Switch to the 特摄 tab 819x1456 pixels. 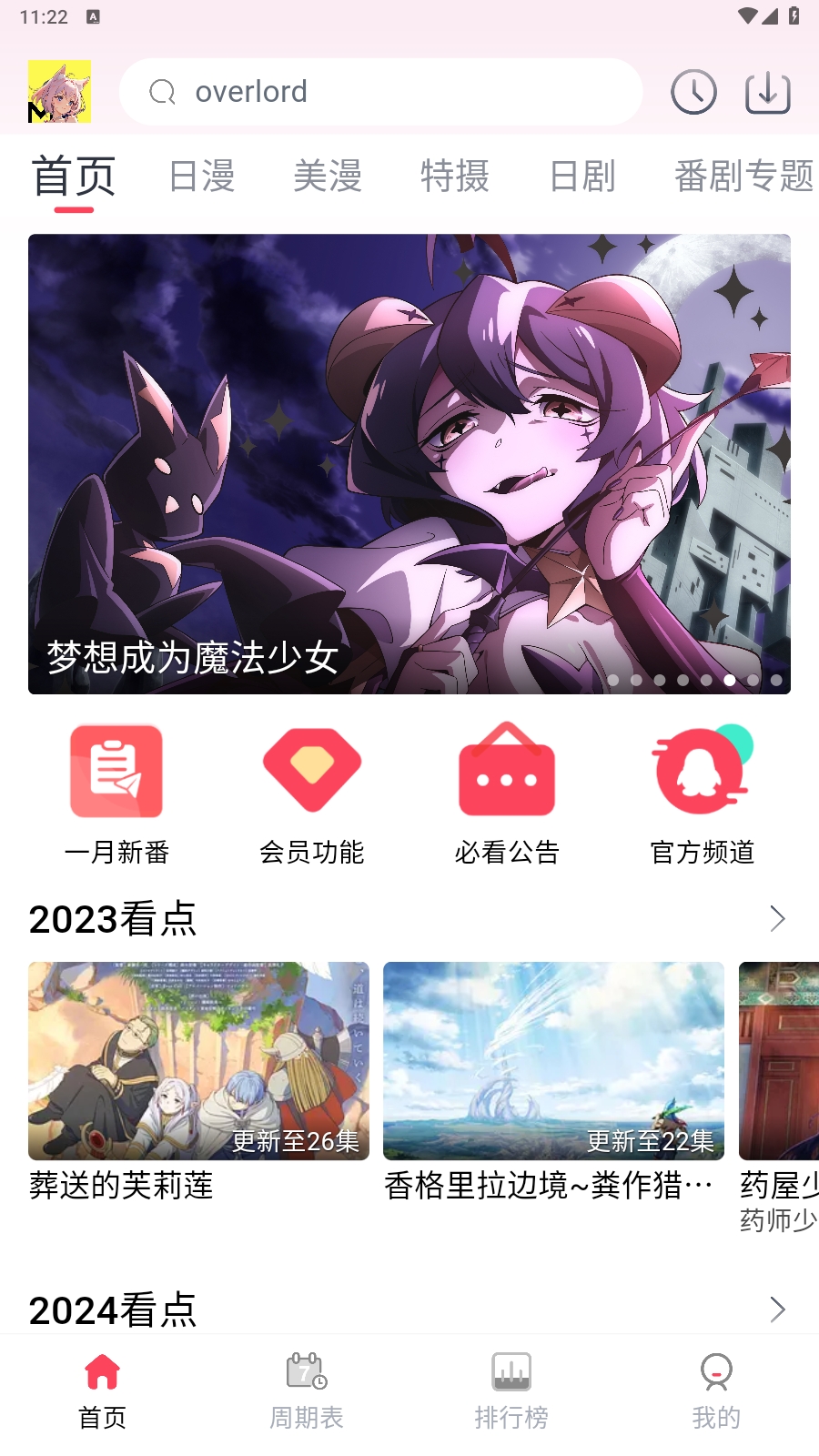[455, 176]
